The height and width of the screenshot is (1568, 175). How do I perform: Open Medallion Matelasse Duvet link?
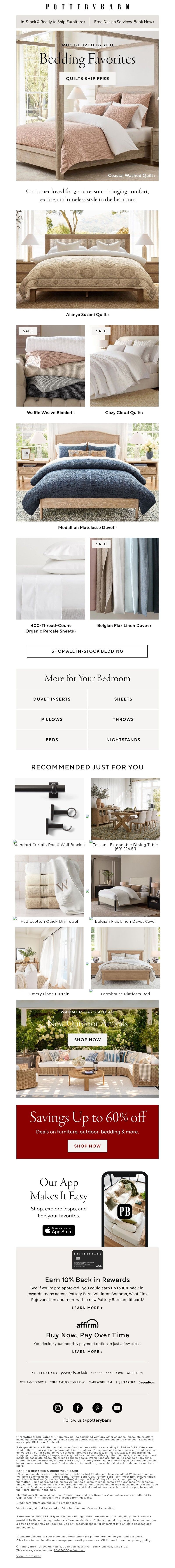87,528
